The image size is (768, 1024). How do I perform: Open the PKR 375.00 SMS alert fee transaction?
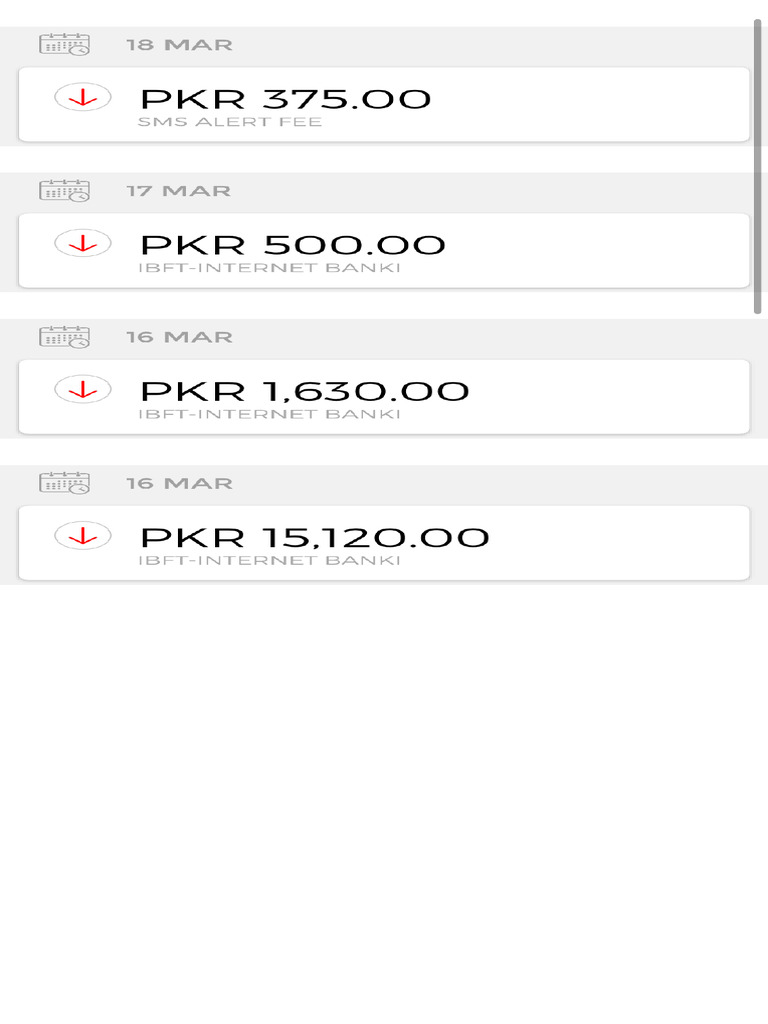click(x=384, y=105)
